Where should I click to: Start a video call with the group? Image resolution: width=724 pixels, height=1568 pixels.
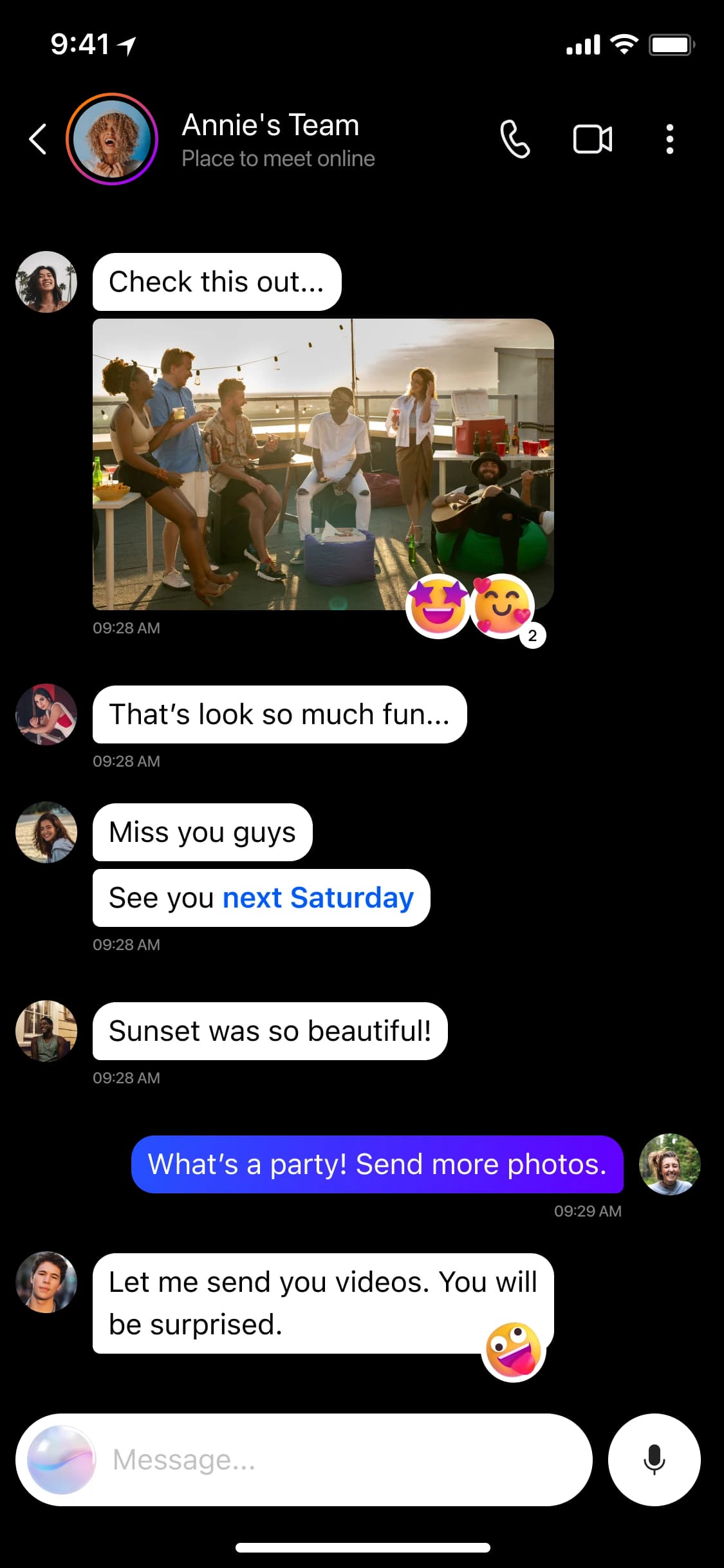point(592,139)
